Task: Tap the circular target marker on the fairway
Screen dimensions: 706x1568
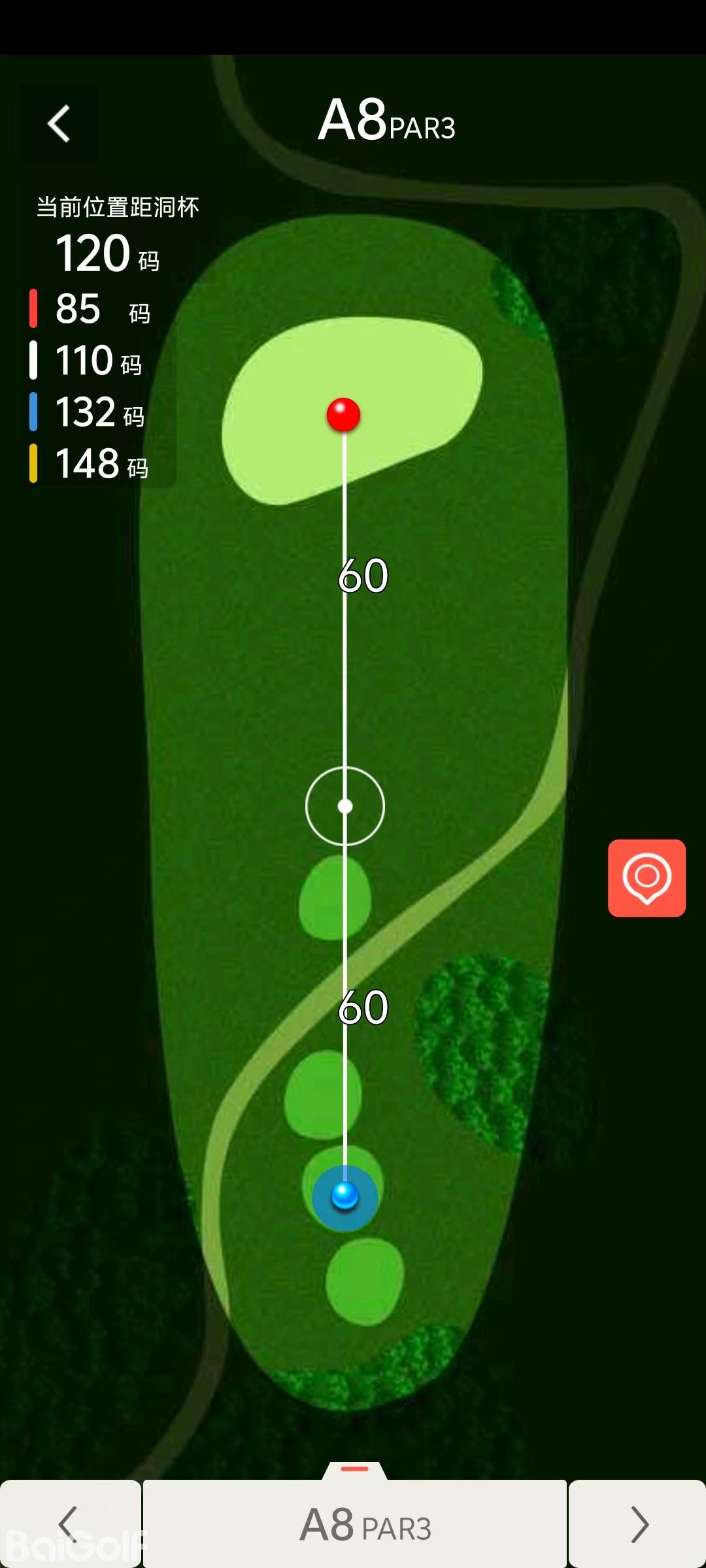Action: coord(345,806)
